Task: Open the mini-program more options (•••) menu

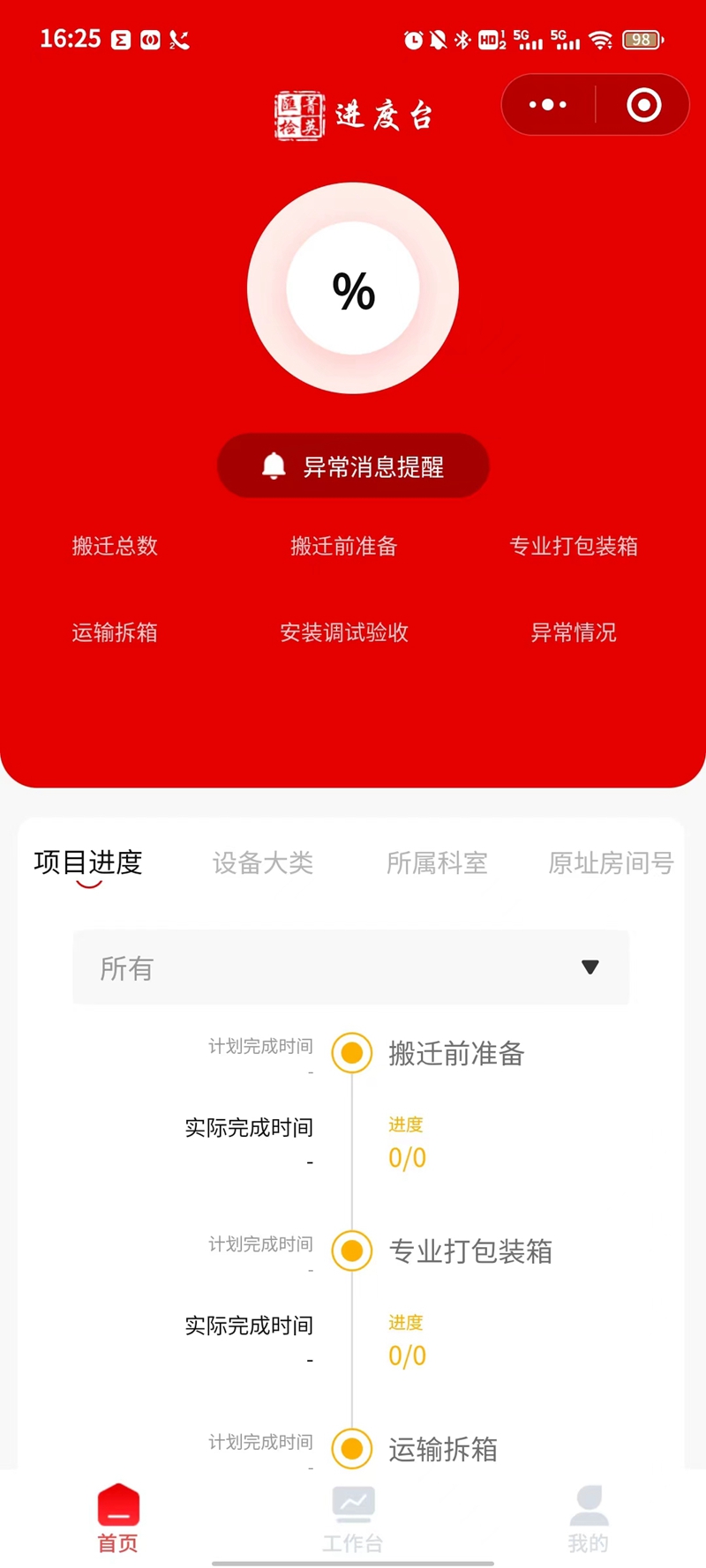Action: 547,104
